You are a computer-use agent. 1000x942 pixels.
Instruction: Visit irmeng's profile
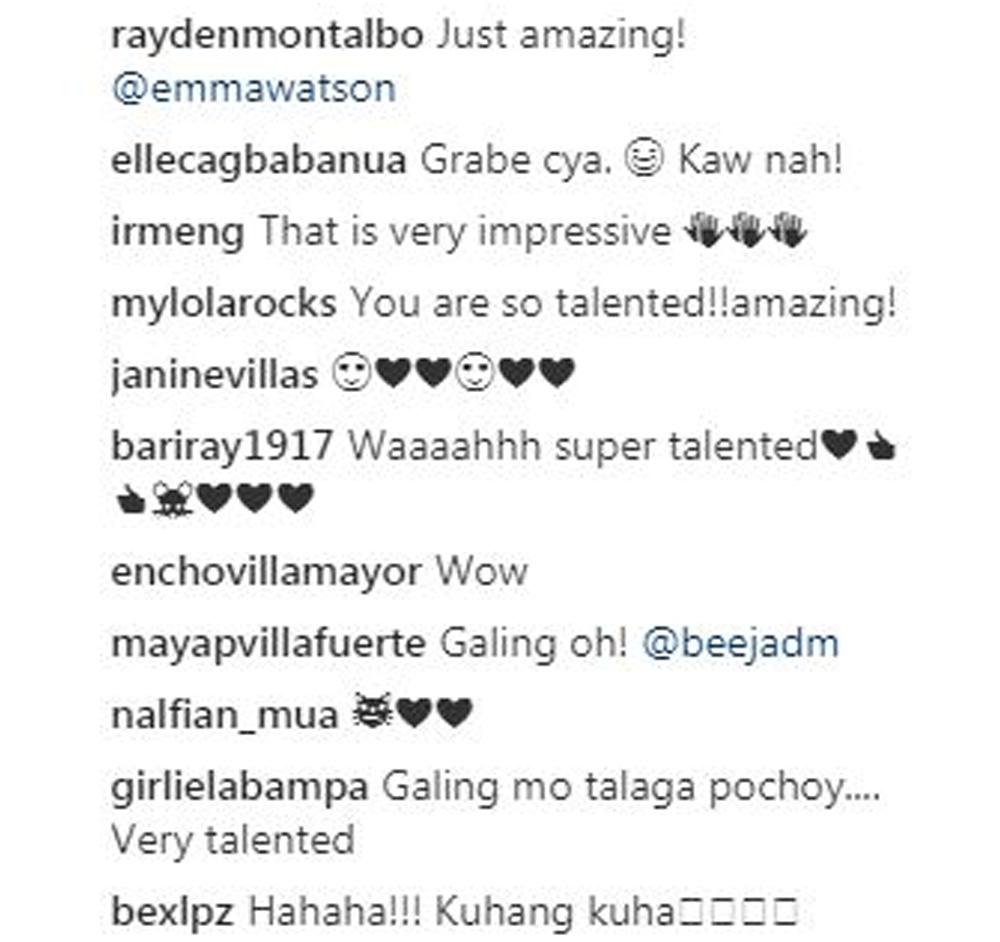[x=177, y=232]
